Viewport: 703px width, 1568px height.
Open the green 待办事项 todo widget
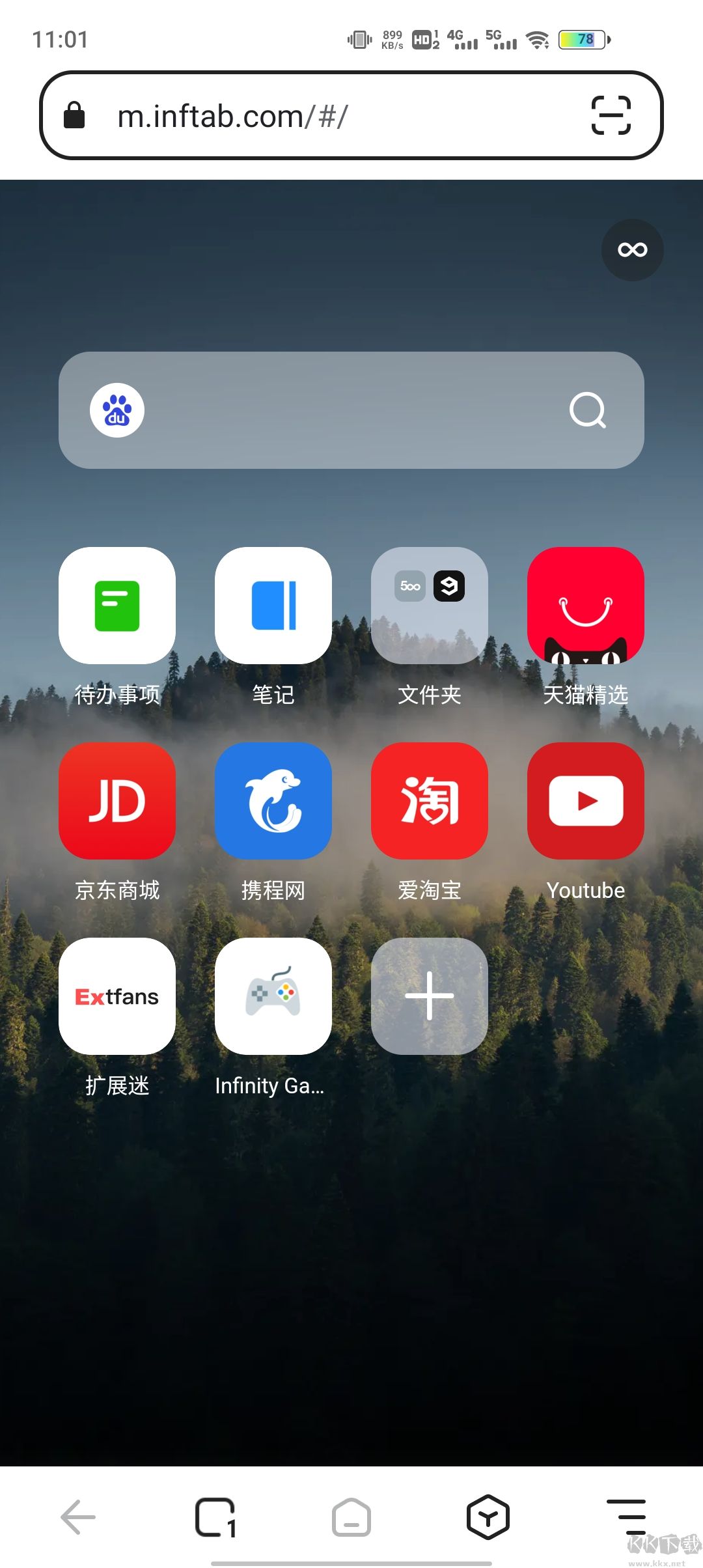point(117,606)
